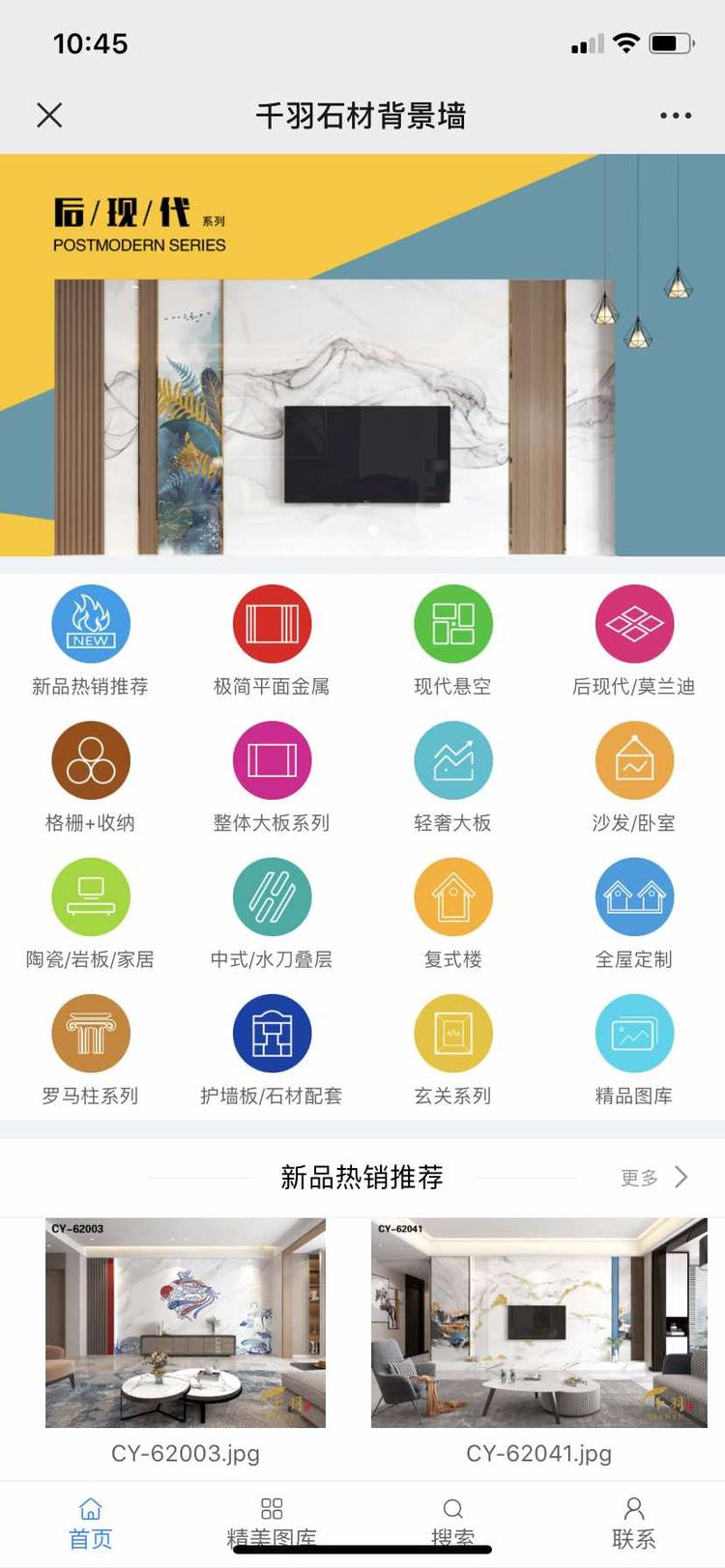The width and height of the screenshot is (725, 1568).
Task: Close the mini program page
Action: coord(49,116)
